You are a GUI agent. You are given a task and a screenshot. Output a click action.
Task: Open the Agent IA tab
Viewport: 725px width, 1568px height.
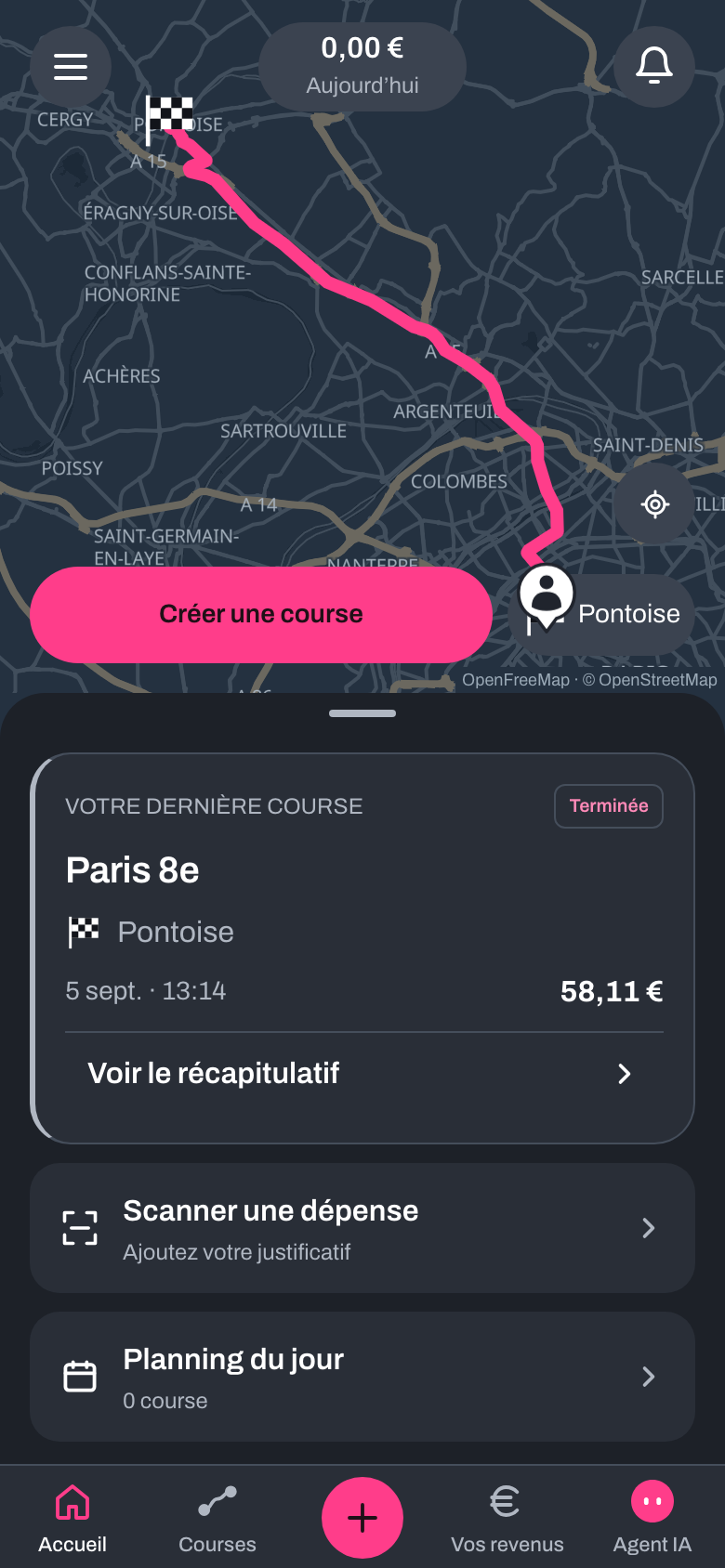(x=652, y=1519)
